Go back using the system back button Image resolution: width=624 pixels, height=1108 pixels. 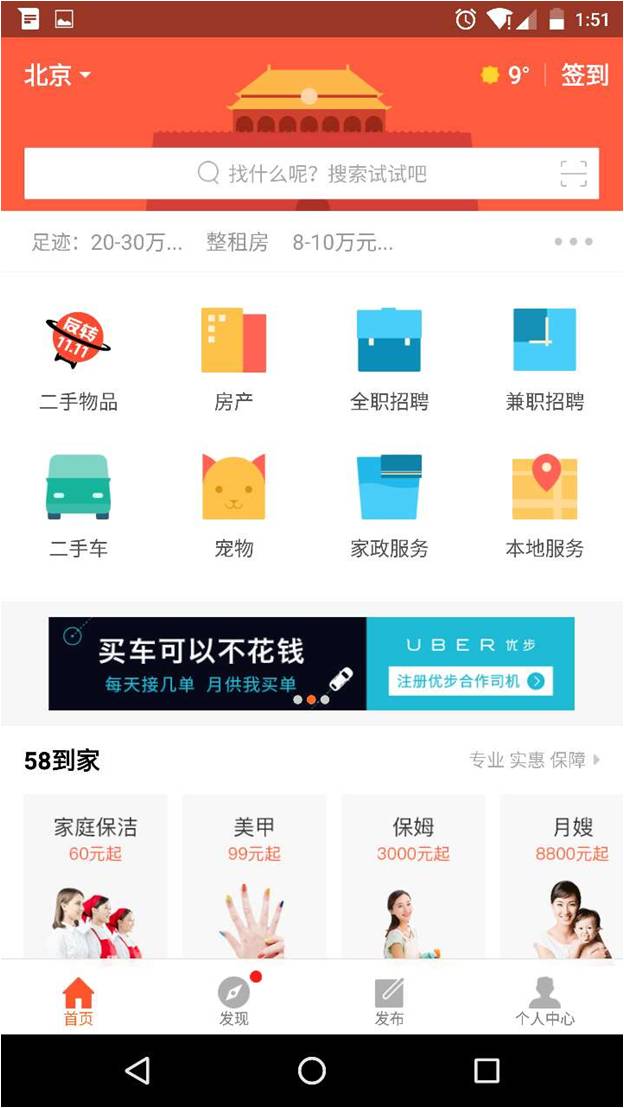click(137, 1071)
